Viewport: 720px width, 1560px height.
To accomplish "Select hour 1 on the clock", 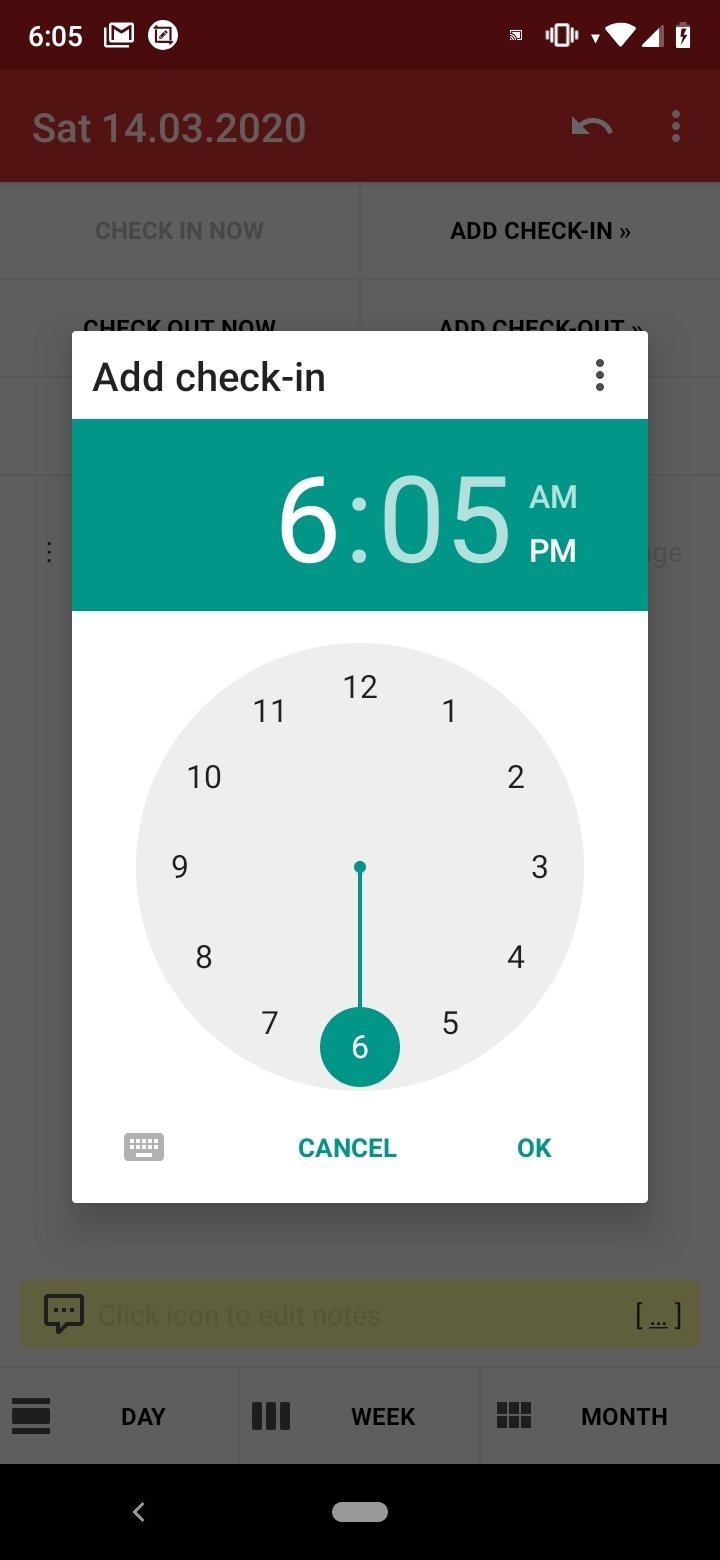I will tap(450, 711).
